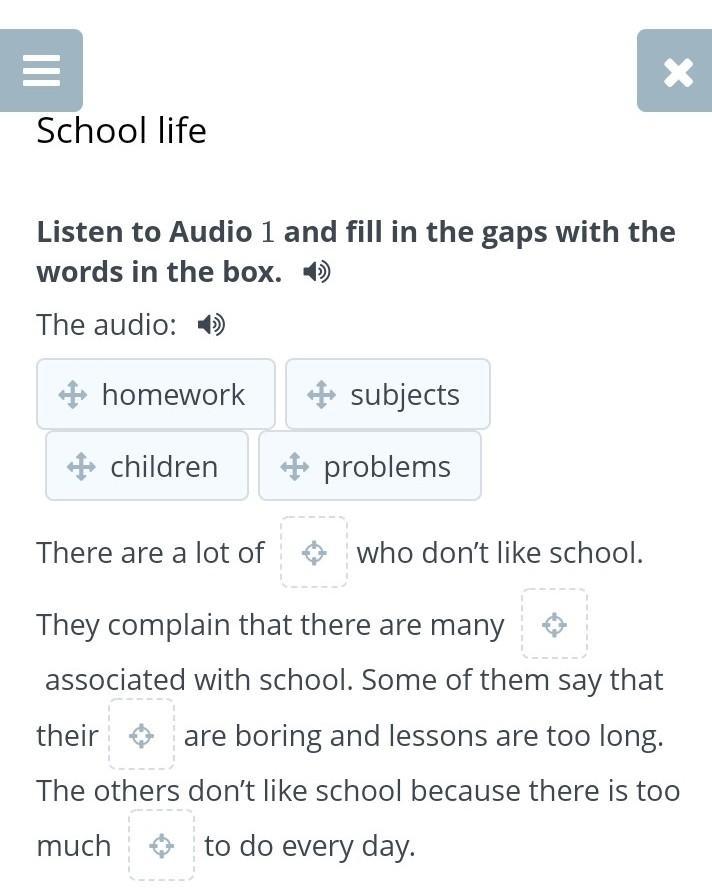712x896 pixels.
Task: Tap the gap after 'too much'
Action: pyautogui.click(x=161, y=845)
